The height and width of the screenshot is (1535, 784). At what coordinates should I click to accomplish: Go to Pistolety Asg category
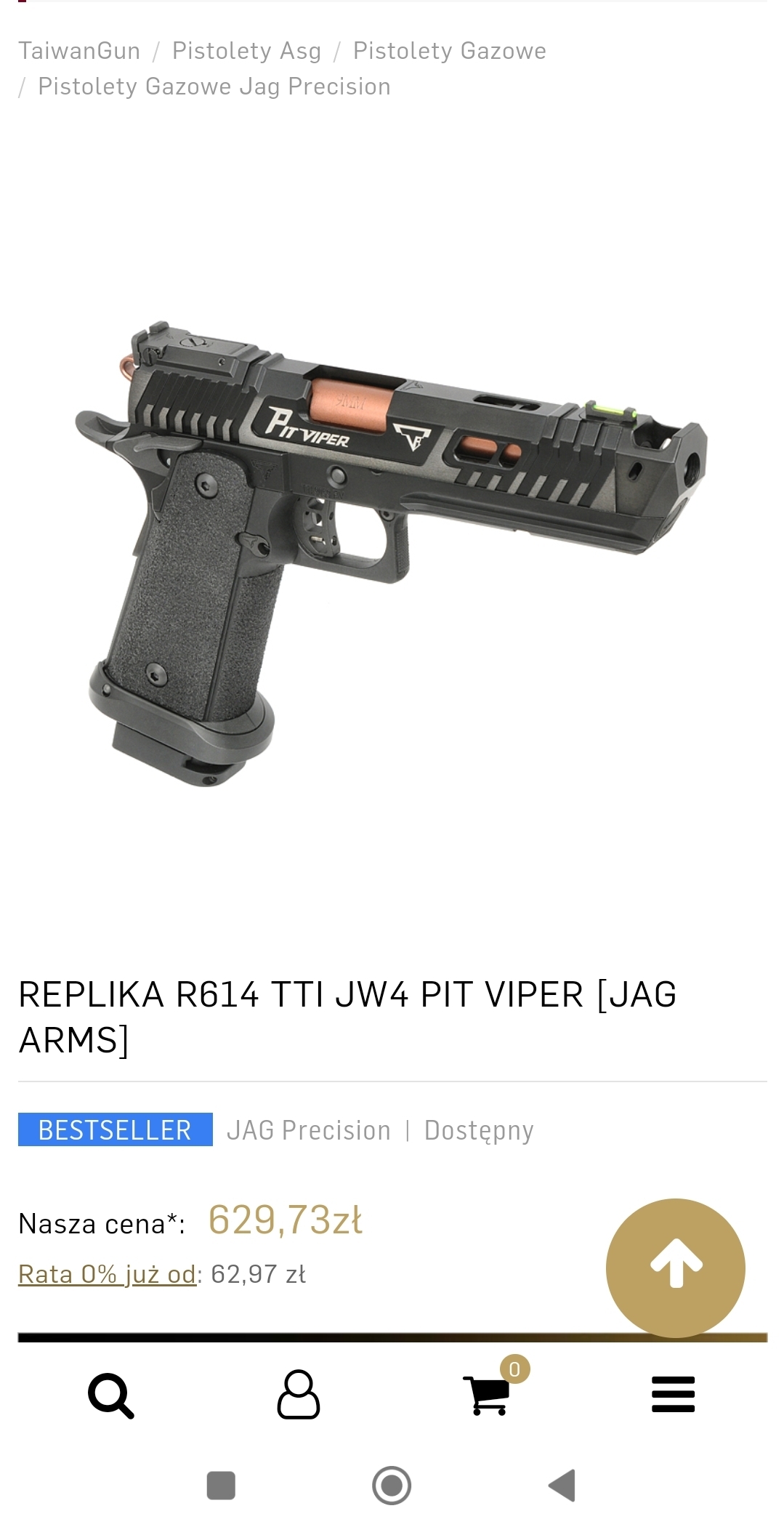pyautogui.click(x=246, y=51)
